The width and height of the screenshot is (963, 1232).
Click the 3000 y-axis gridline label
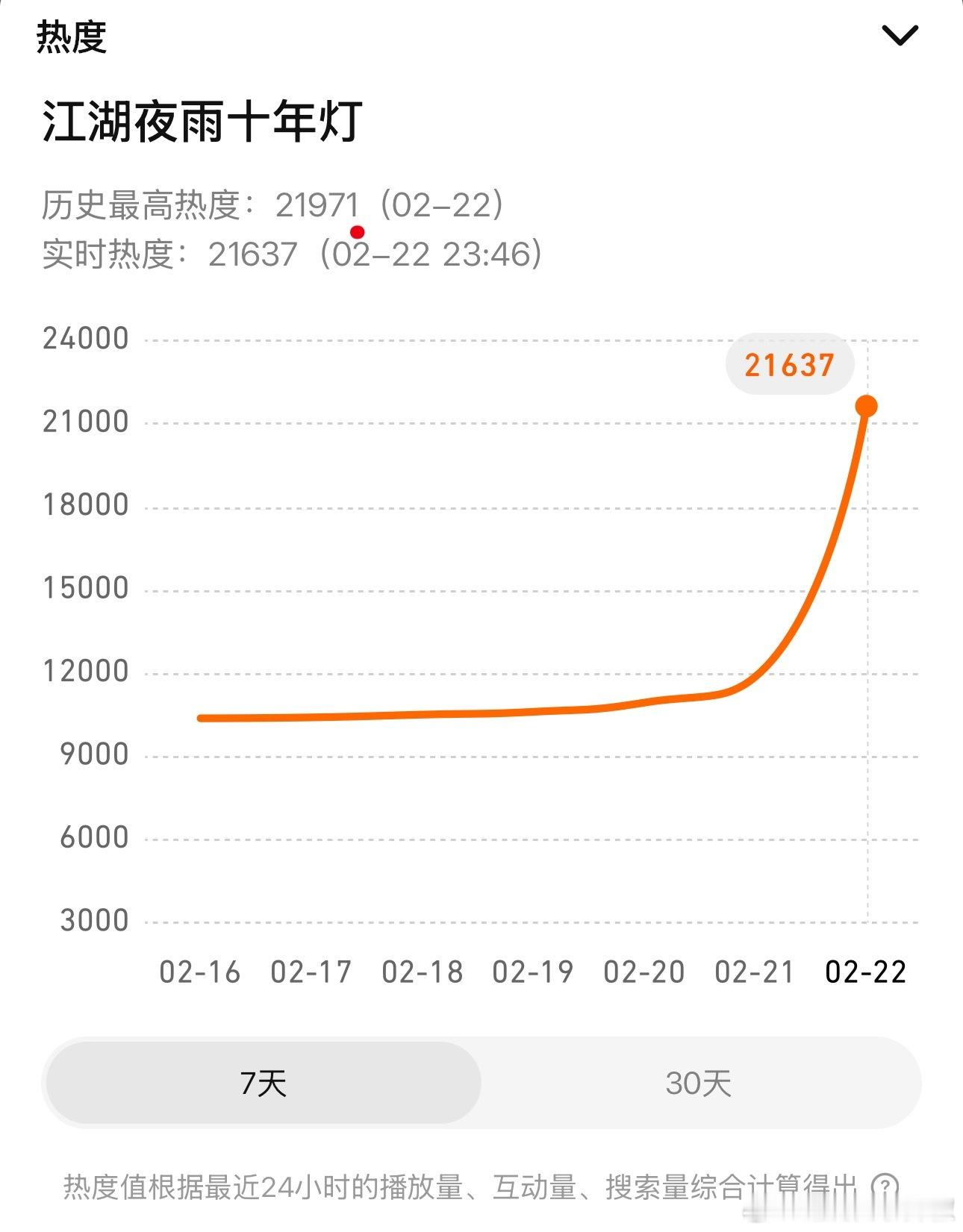pos(93,919)
